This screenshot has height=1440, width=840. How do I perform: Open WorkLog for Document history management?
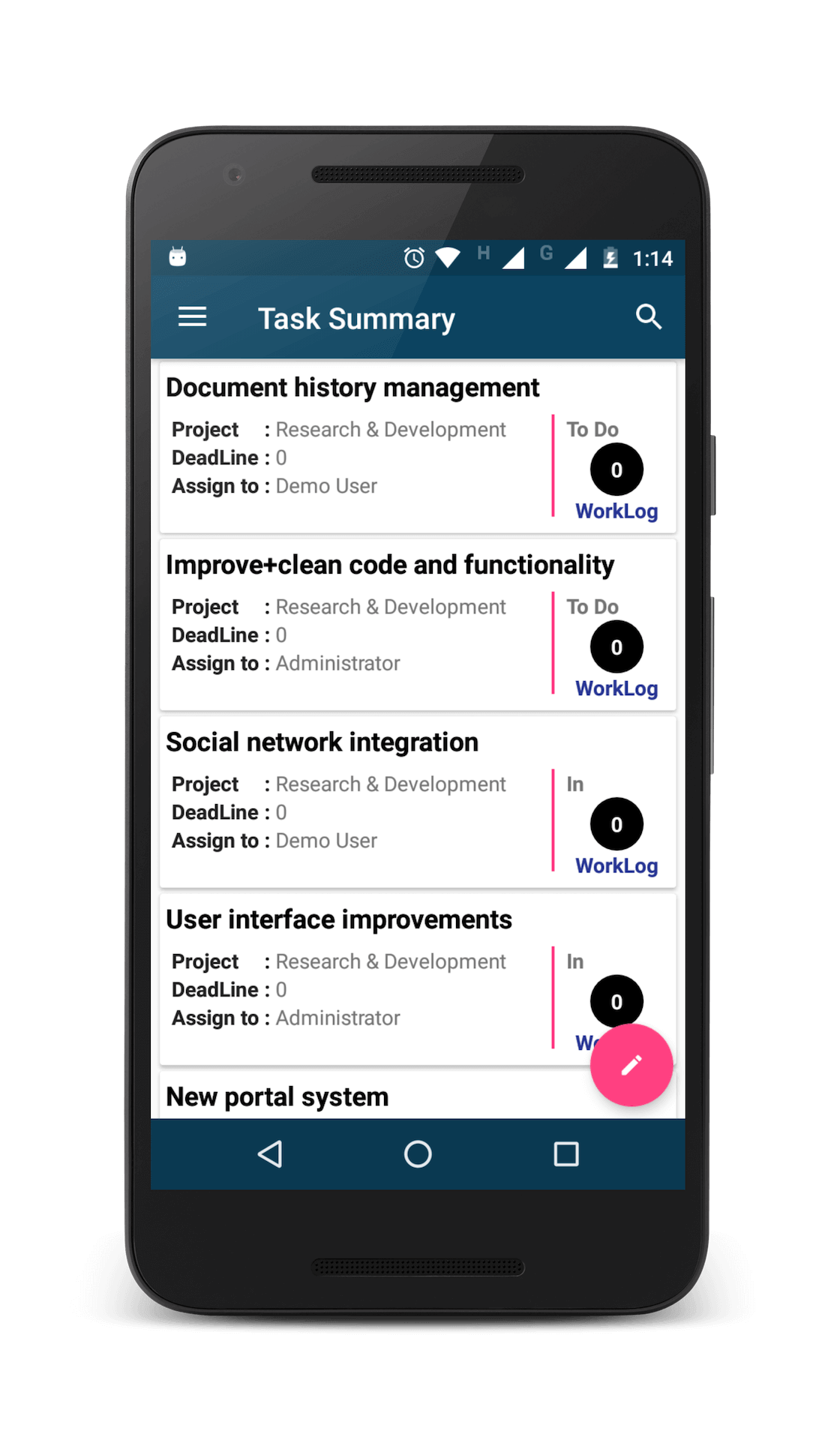point(616,511)
